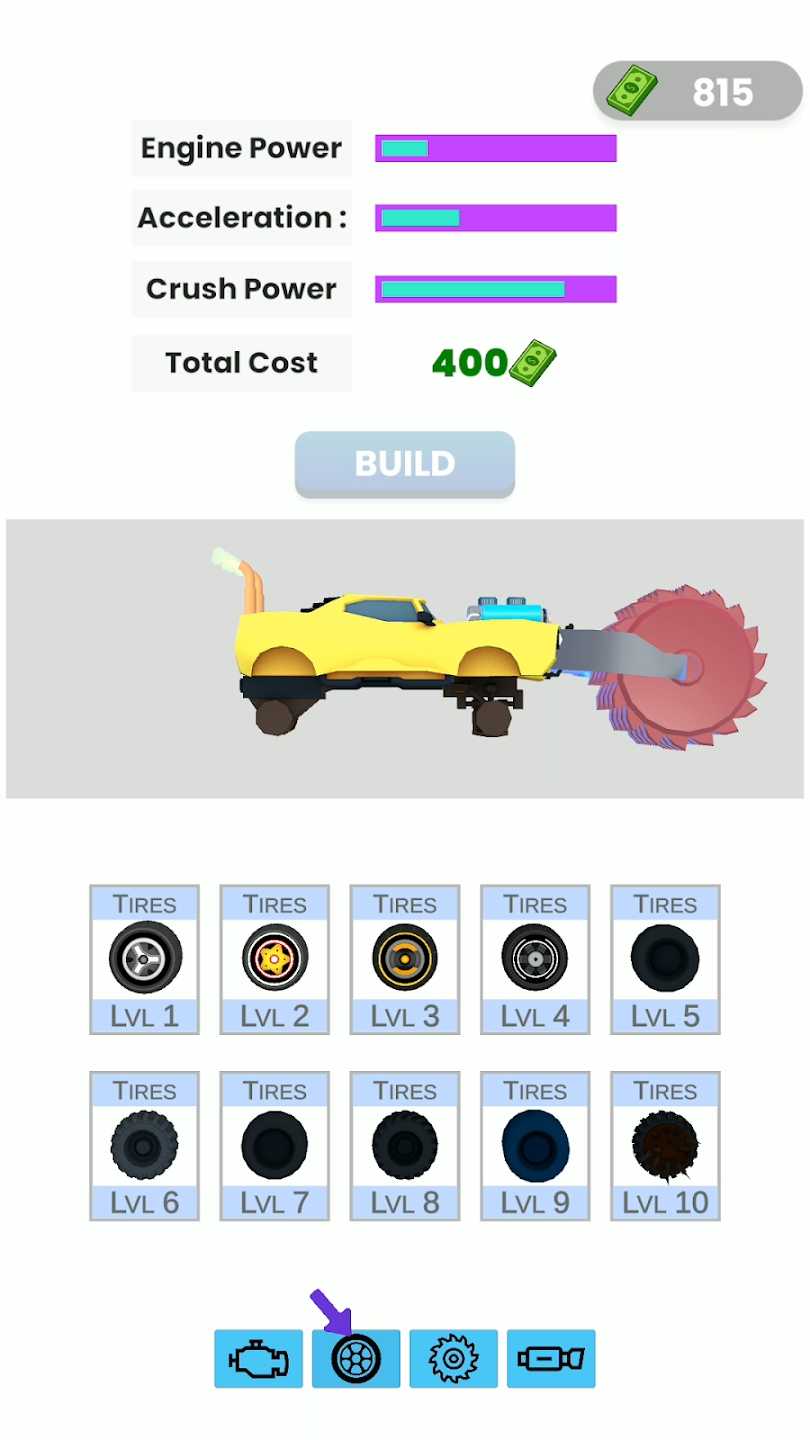The height and width of the screenshot is (1440, 810).
Task: Select Tires Lvl 4
Action: [534, 959]
